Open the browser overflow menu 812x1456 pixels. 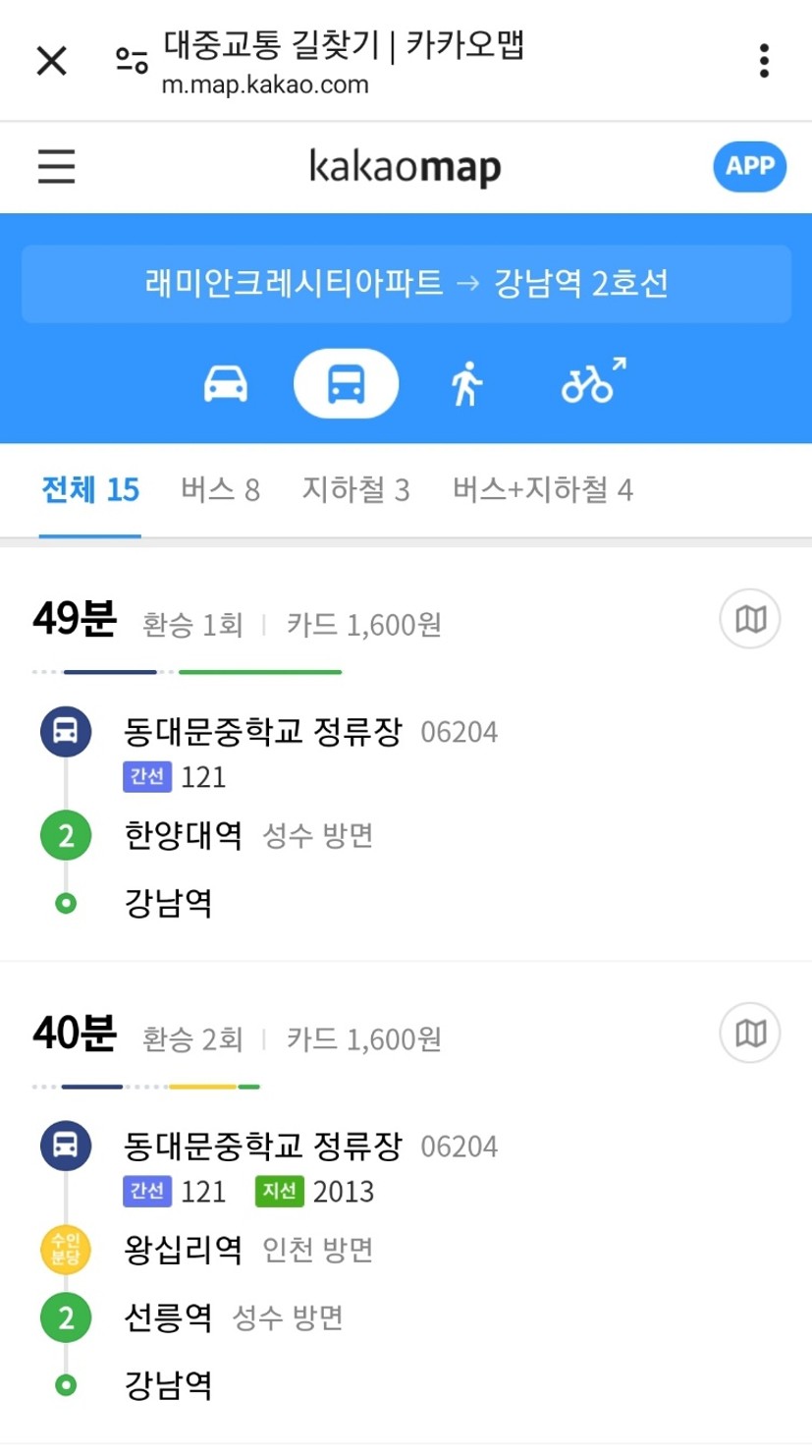pos(764,61)
